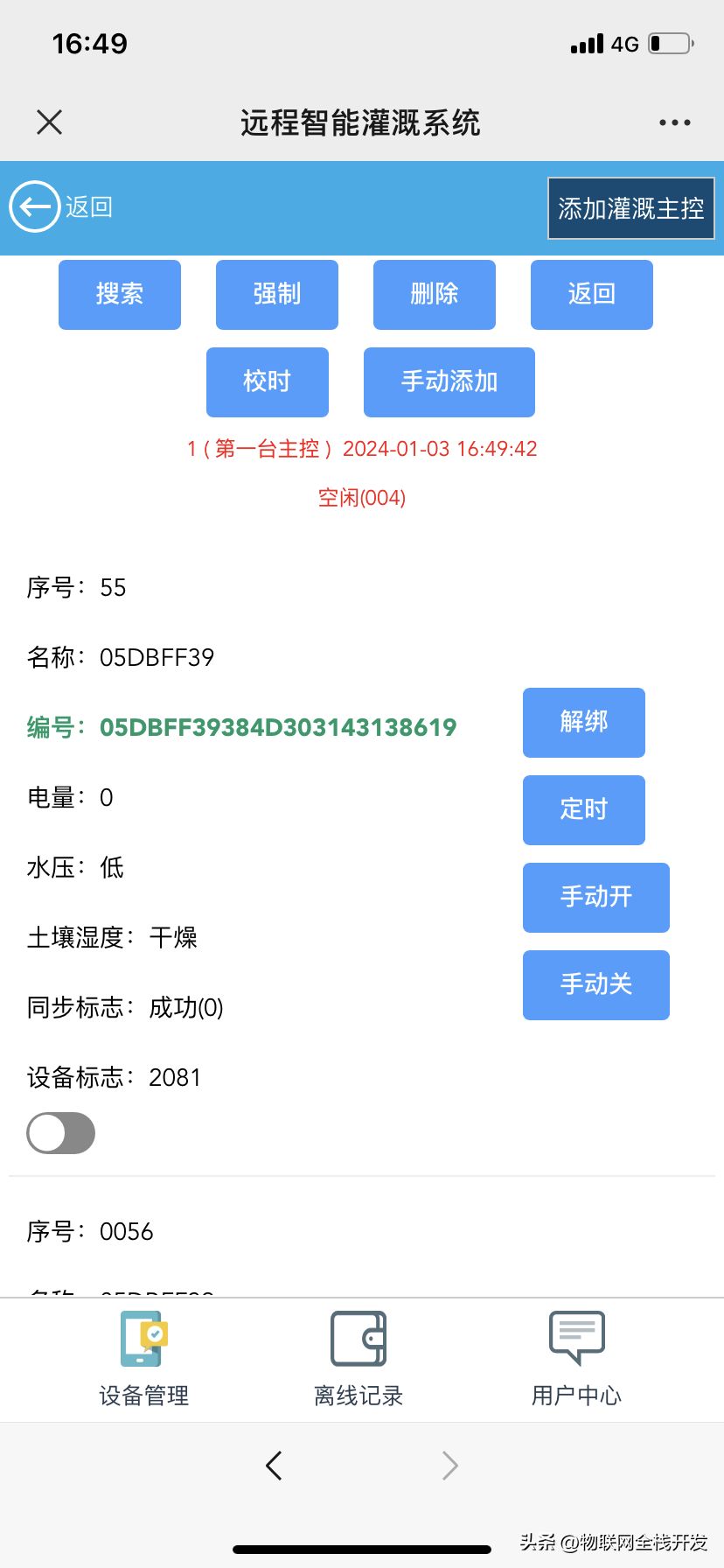The image size is (724, 1568).
Task: Tap 解绑 for device 05DBFF39
Action: coord(584,723)
